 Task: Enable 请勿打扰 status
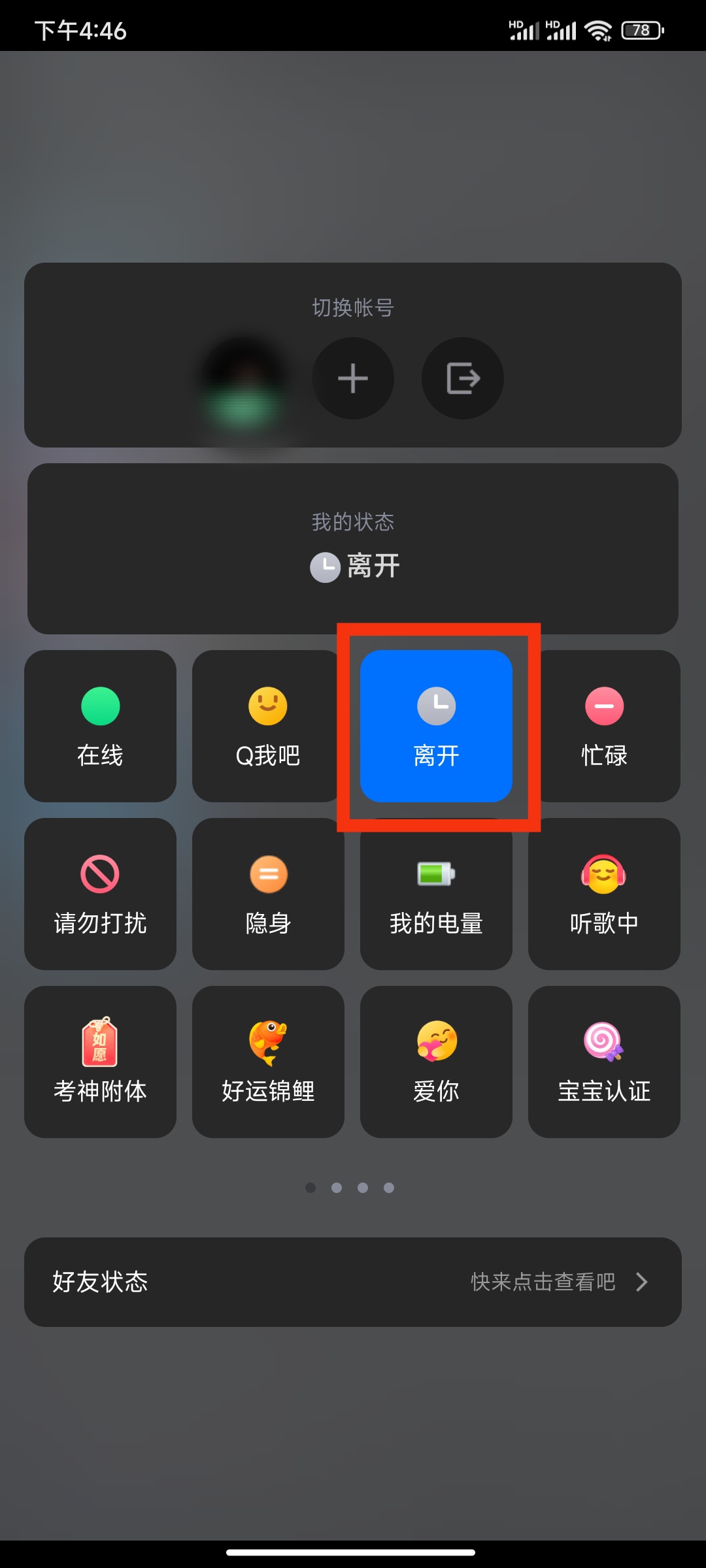[100, 894]
